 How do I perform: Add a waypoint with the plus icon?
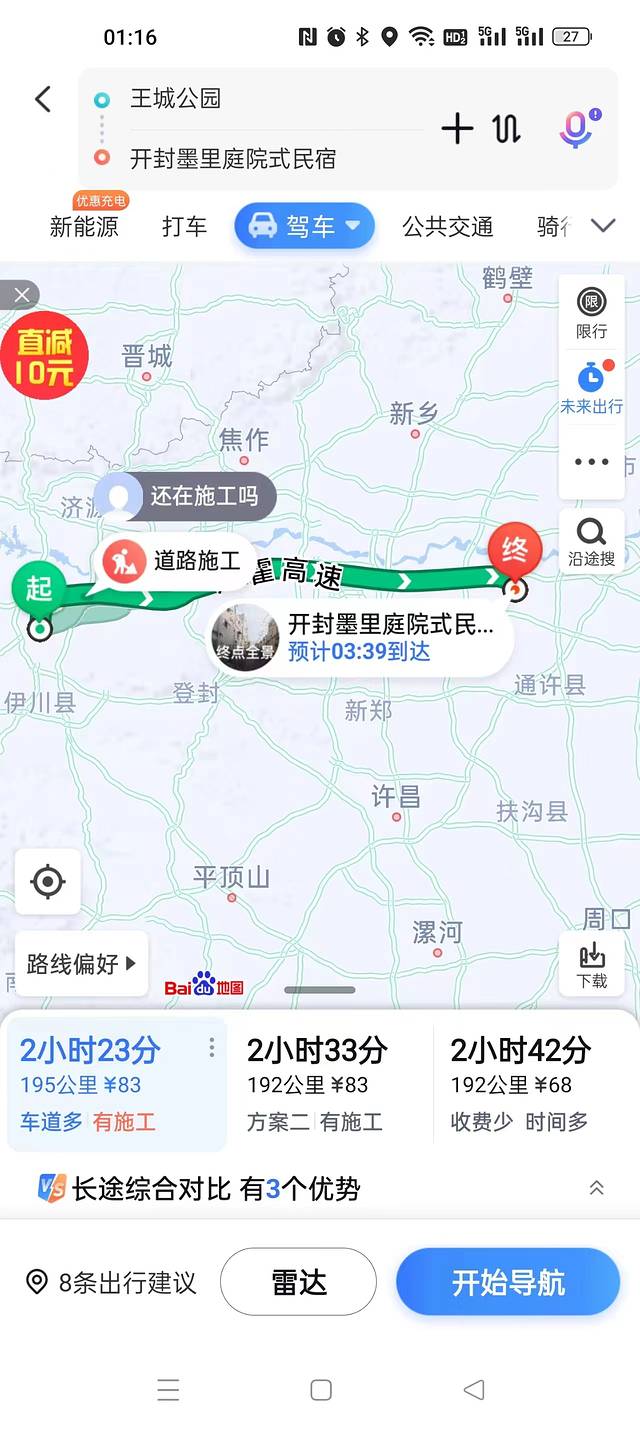pyautogui.click(x=457, y=128)
